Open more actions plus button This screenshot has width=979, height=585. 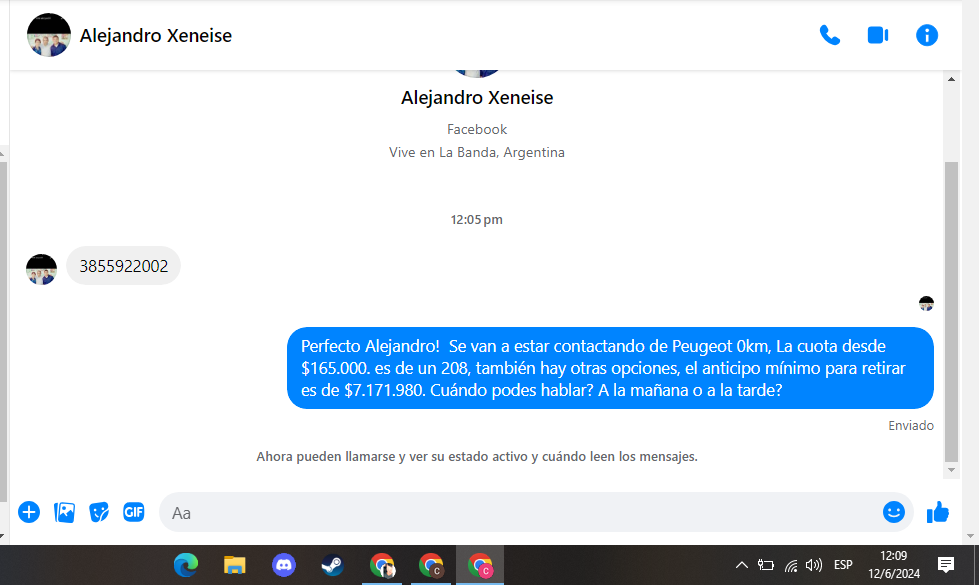(29, 512)
